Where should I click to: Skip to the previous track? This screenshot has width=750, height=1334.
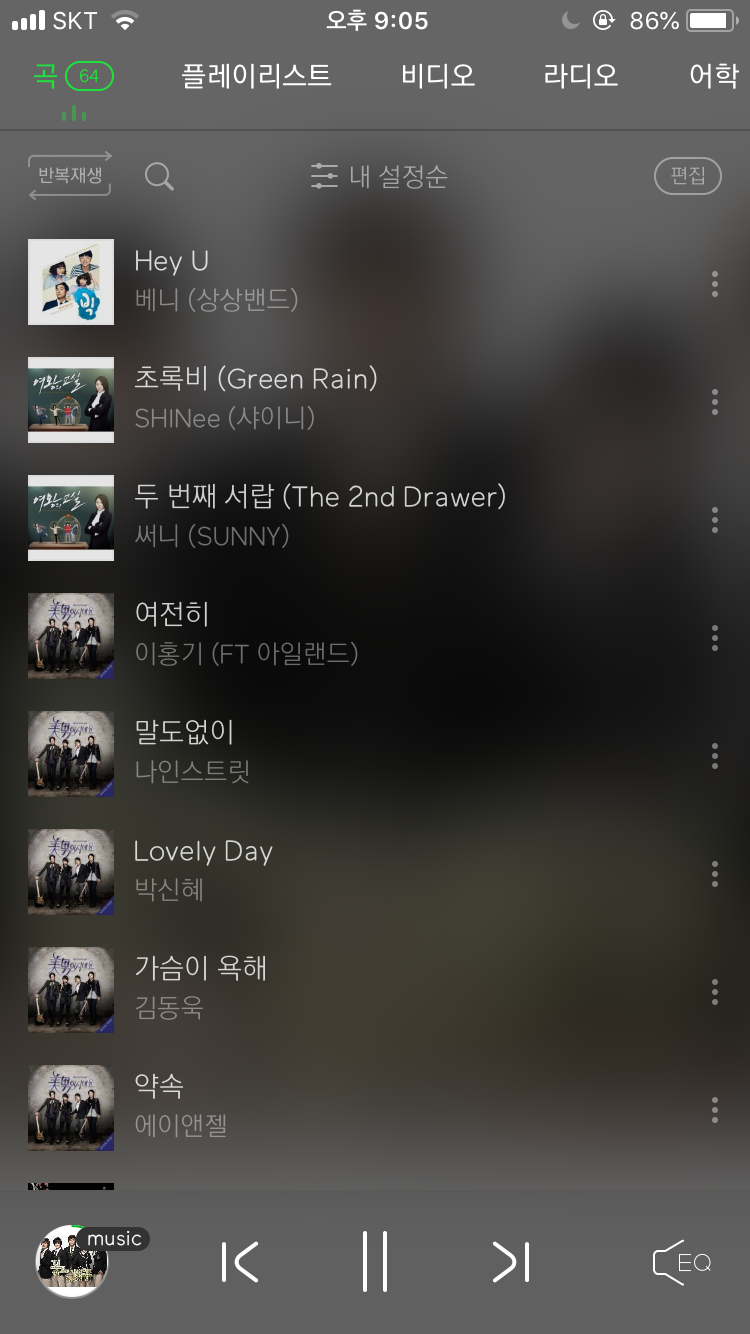click(x=240, y=1262)
